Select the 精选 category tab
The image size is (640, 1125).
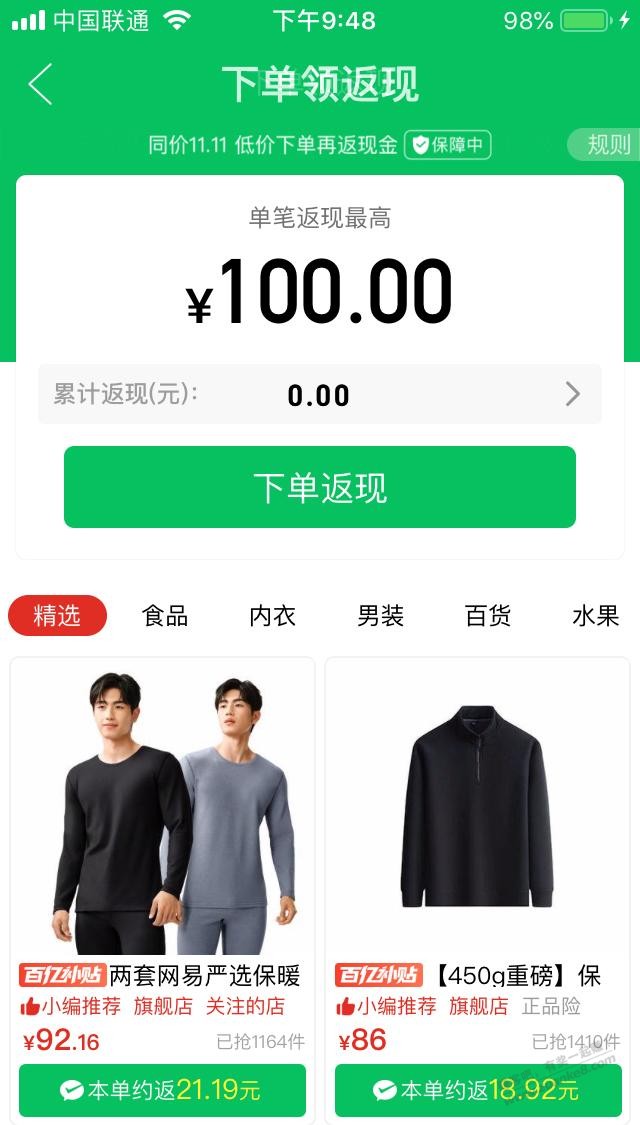57,616
